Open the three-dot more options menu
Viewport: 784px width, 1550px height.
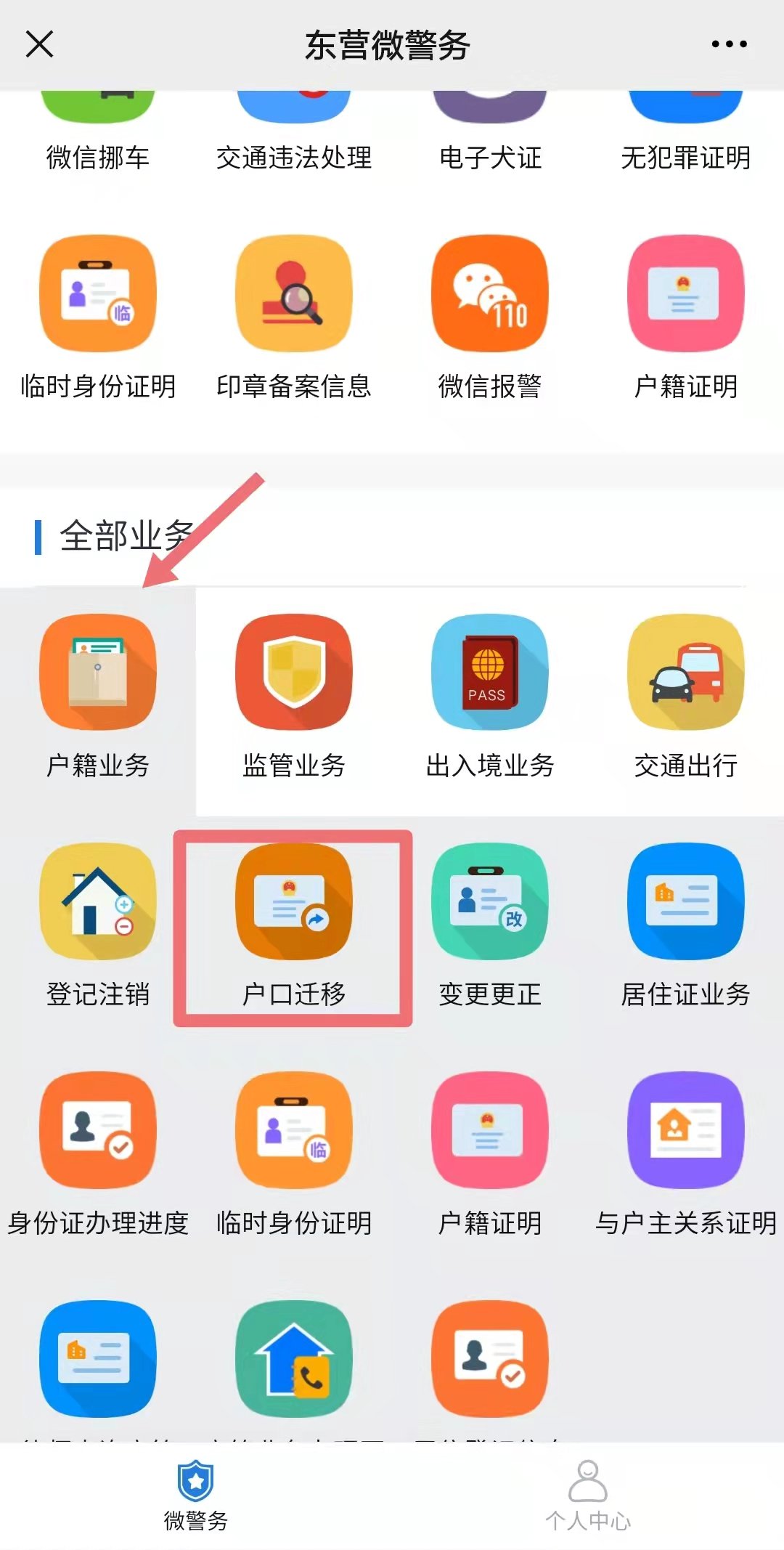pos(729,44)
